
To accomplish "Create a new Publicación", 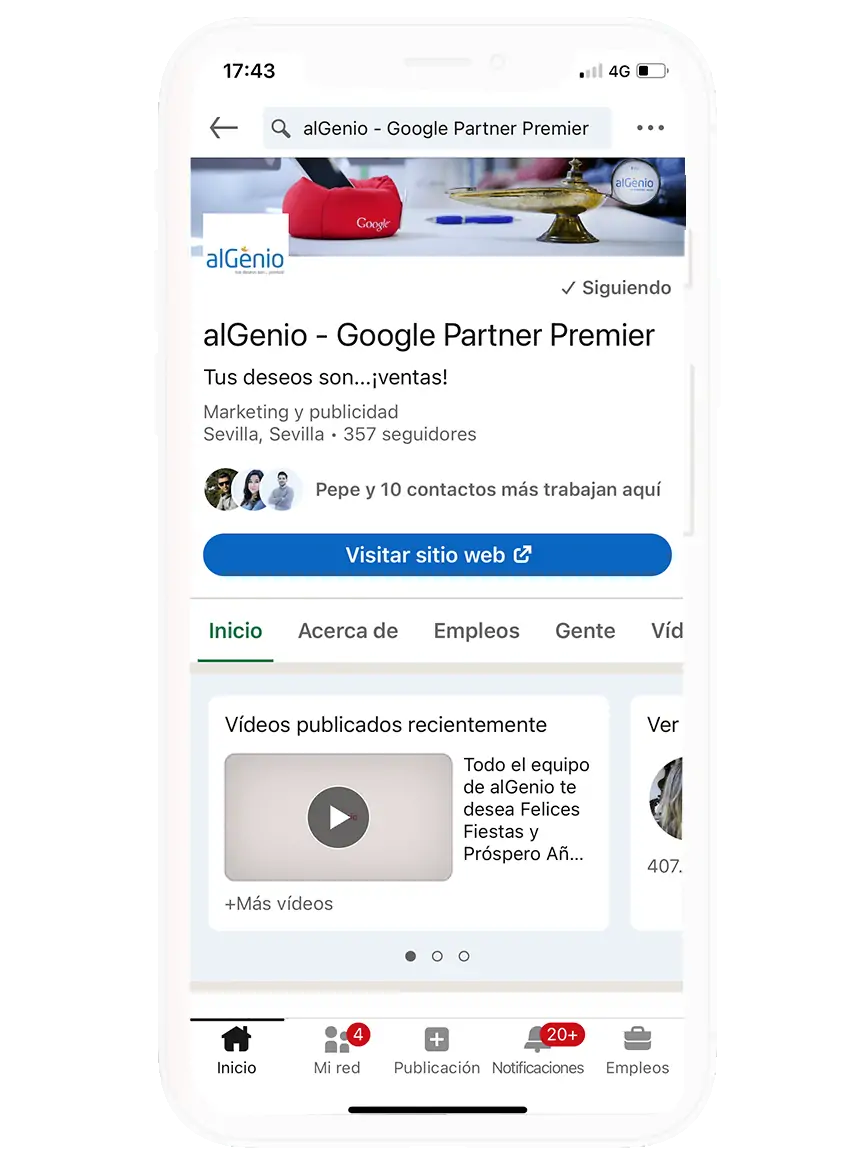I will click(x=436, y=1050).
